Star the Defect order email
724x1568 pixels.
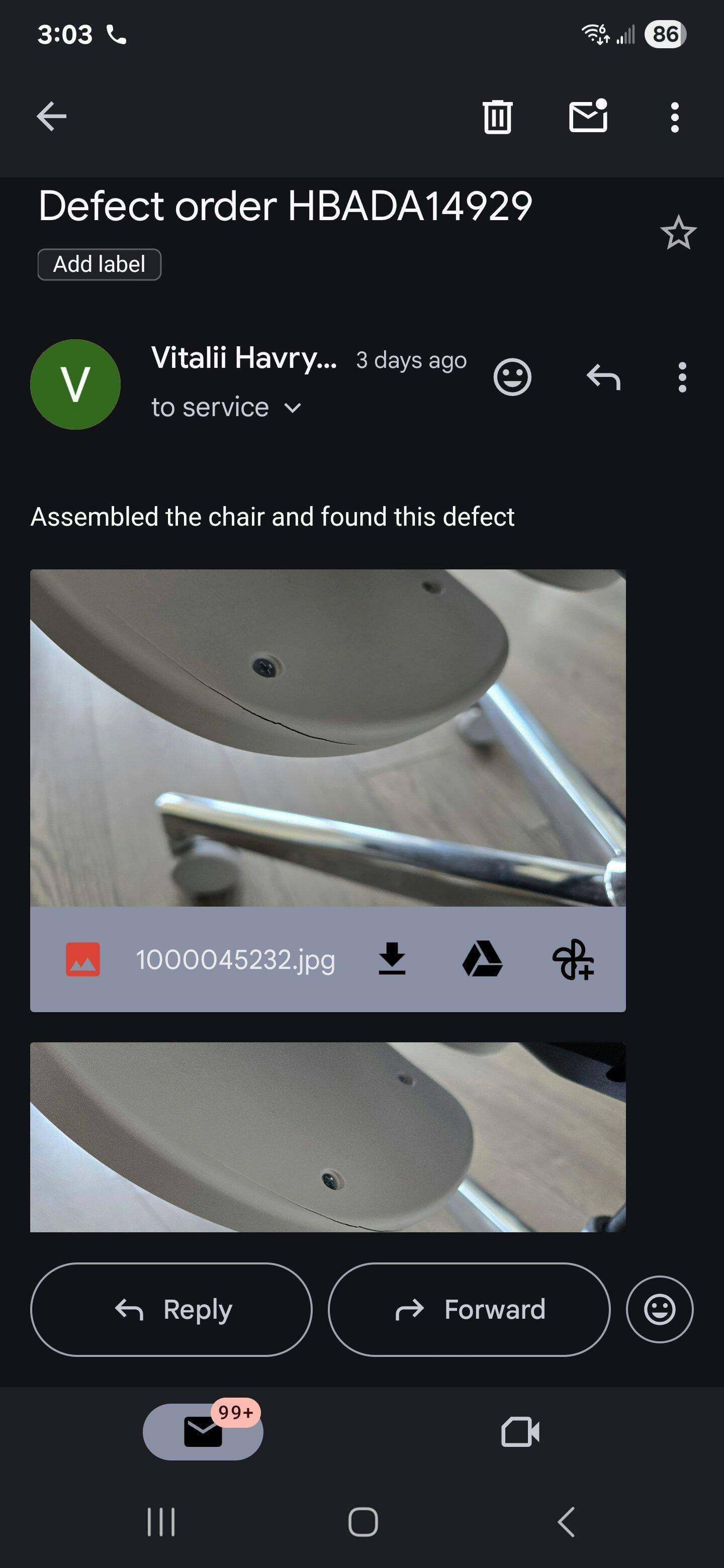pyautogui.click(x=678, y=233)
